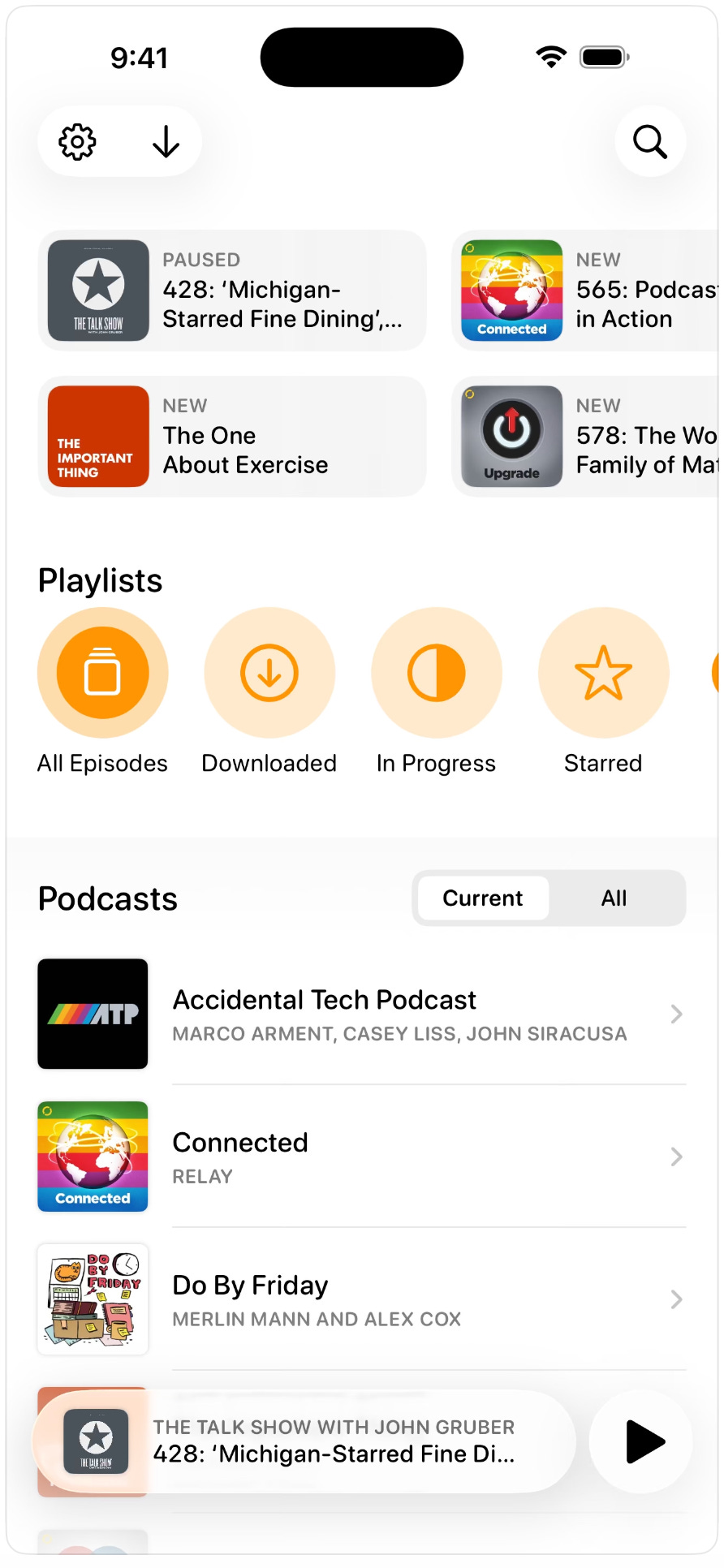Open The One About Exercise episode card
This screenshot has width=724, height=1568.
point(232,437)
